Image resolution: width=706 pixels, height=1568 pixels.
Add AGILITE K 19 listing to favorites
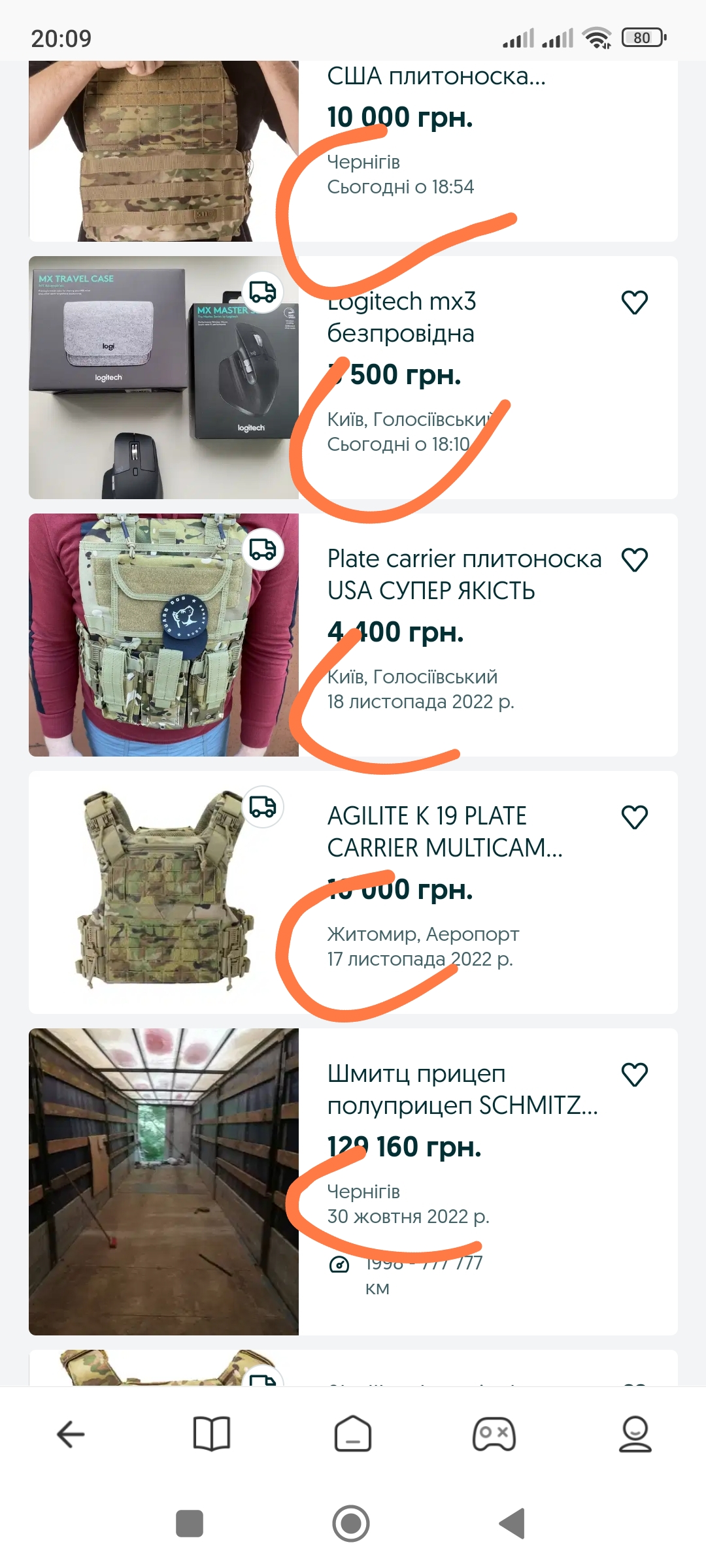(x=634, y=817)
